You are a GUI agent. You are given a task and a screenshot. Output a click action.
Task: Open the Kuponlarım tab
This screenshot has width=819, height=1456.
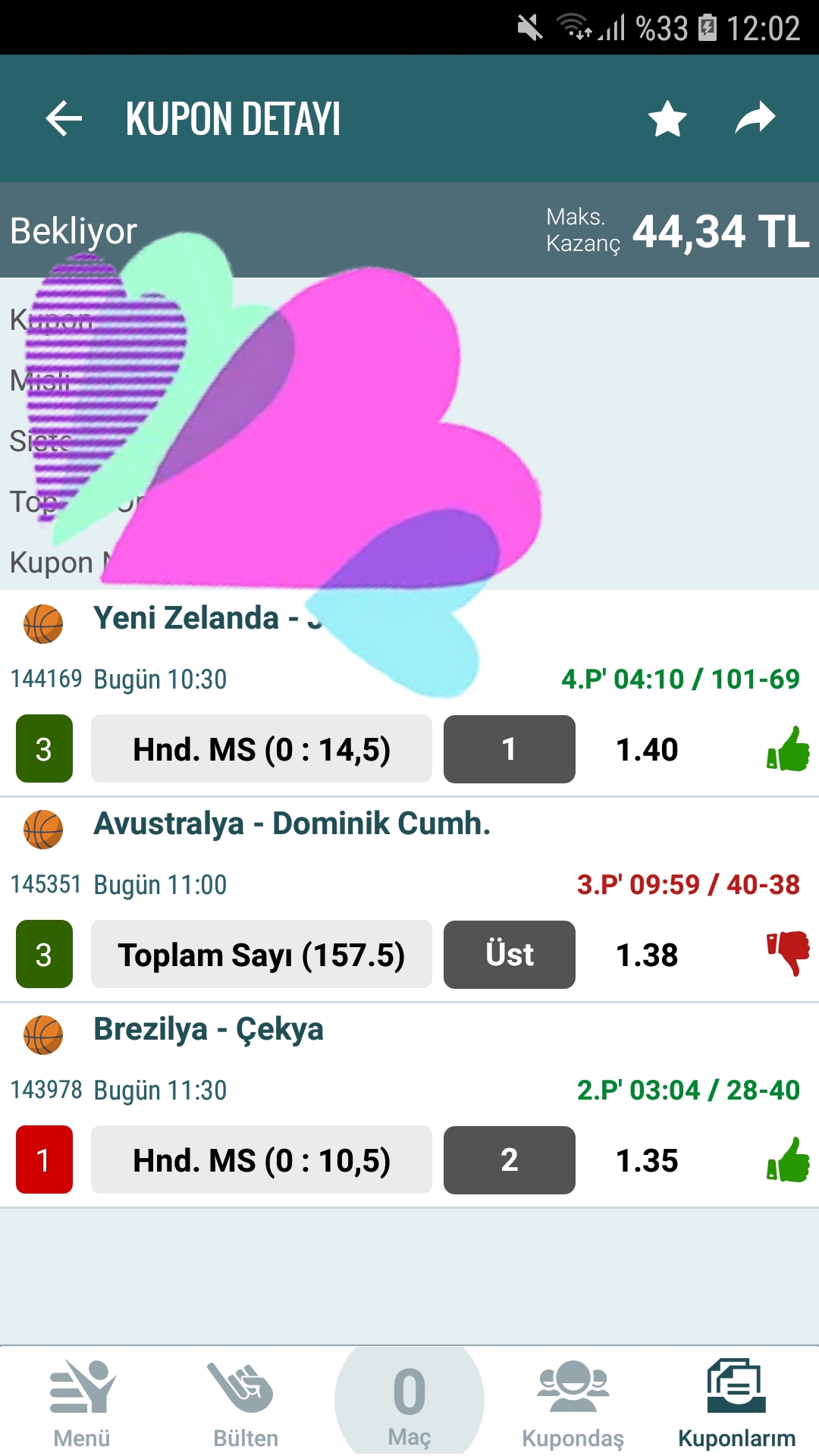point(736,1404)
